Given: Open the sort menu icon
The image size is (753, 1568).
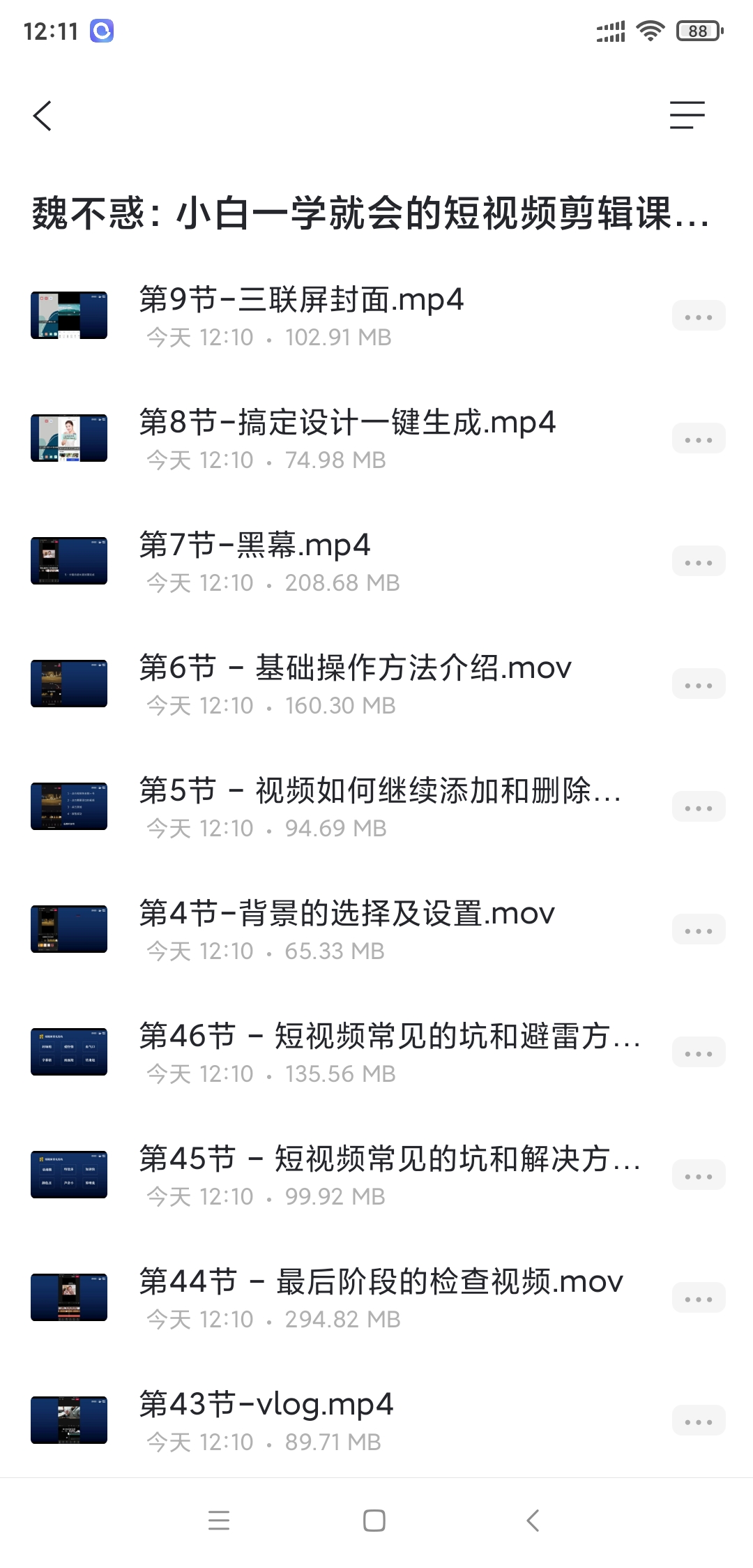Looking at the screenshot, I should (687, 115).
